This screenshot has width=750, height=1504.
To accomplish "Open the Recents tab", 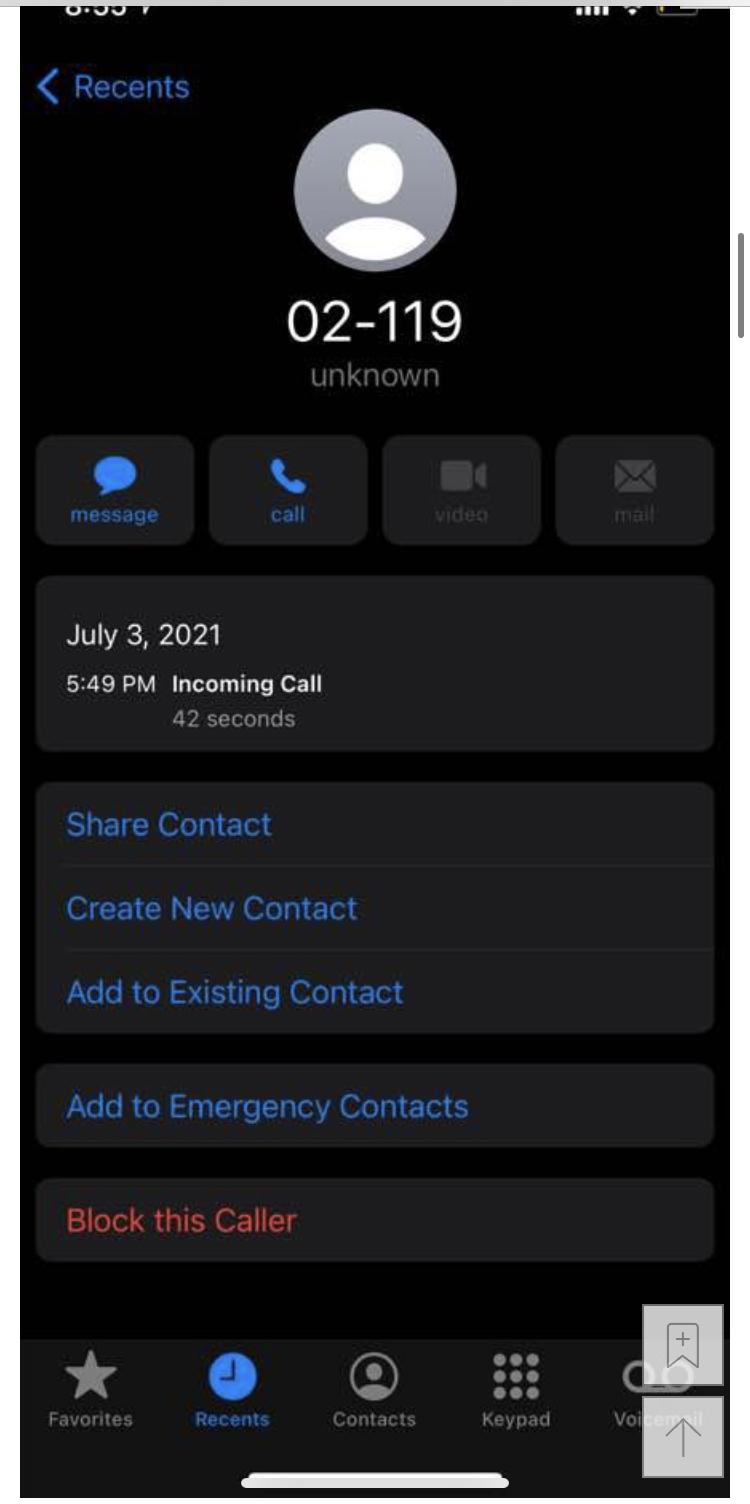I will [x=232, y=1390].
